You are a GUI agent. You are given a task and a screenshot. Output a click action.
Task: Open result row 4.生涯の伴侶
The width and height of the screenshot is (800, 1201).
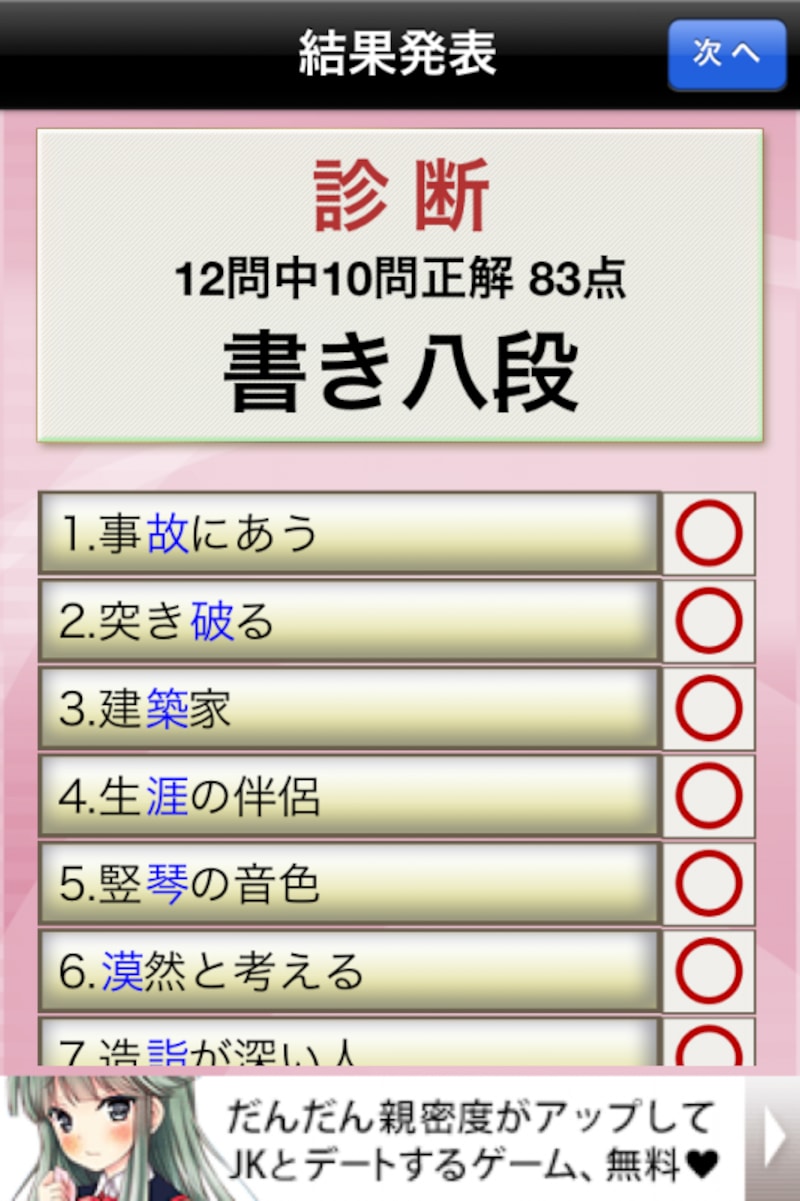click(349, 797)
